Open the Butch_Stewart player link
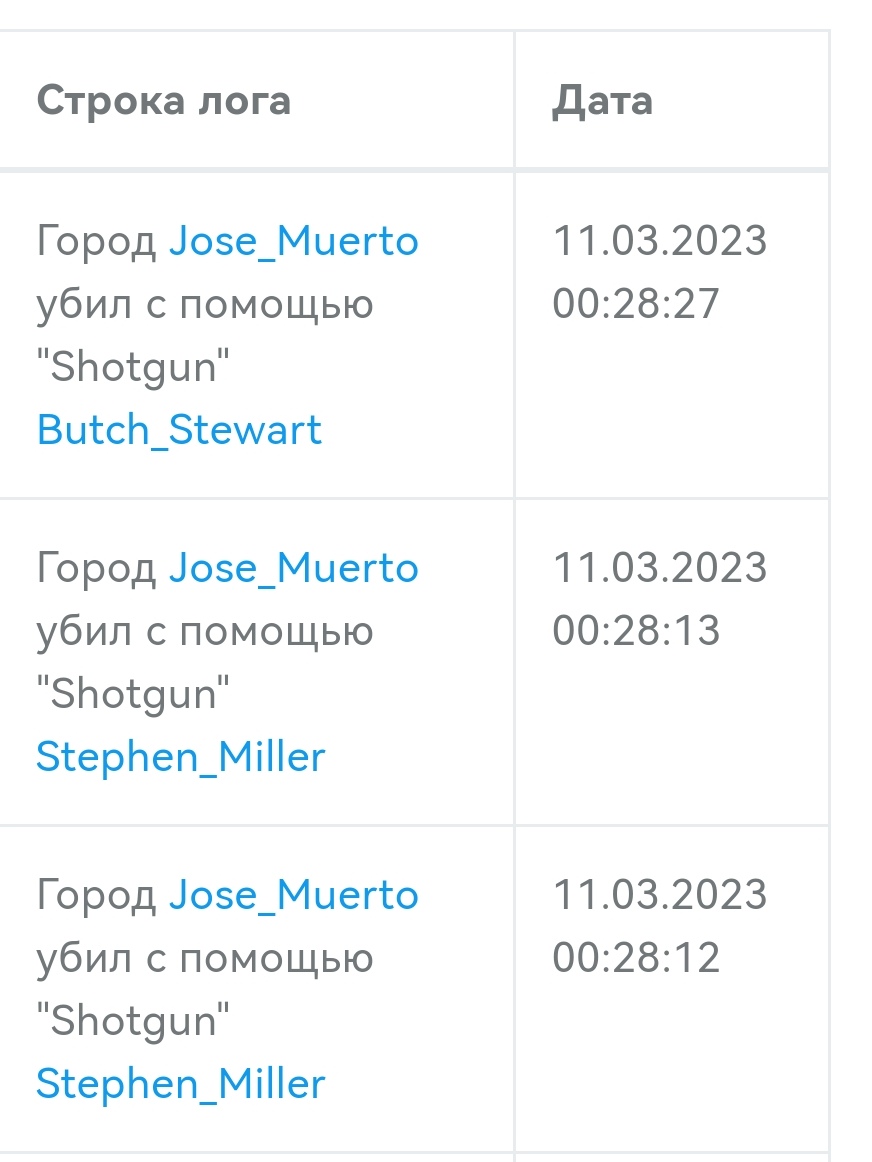Screen dimensions: 872x1162 [x=179, y=430]
